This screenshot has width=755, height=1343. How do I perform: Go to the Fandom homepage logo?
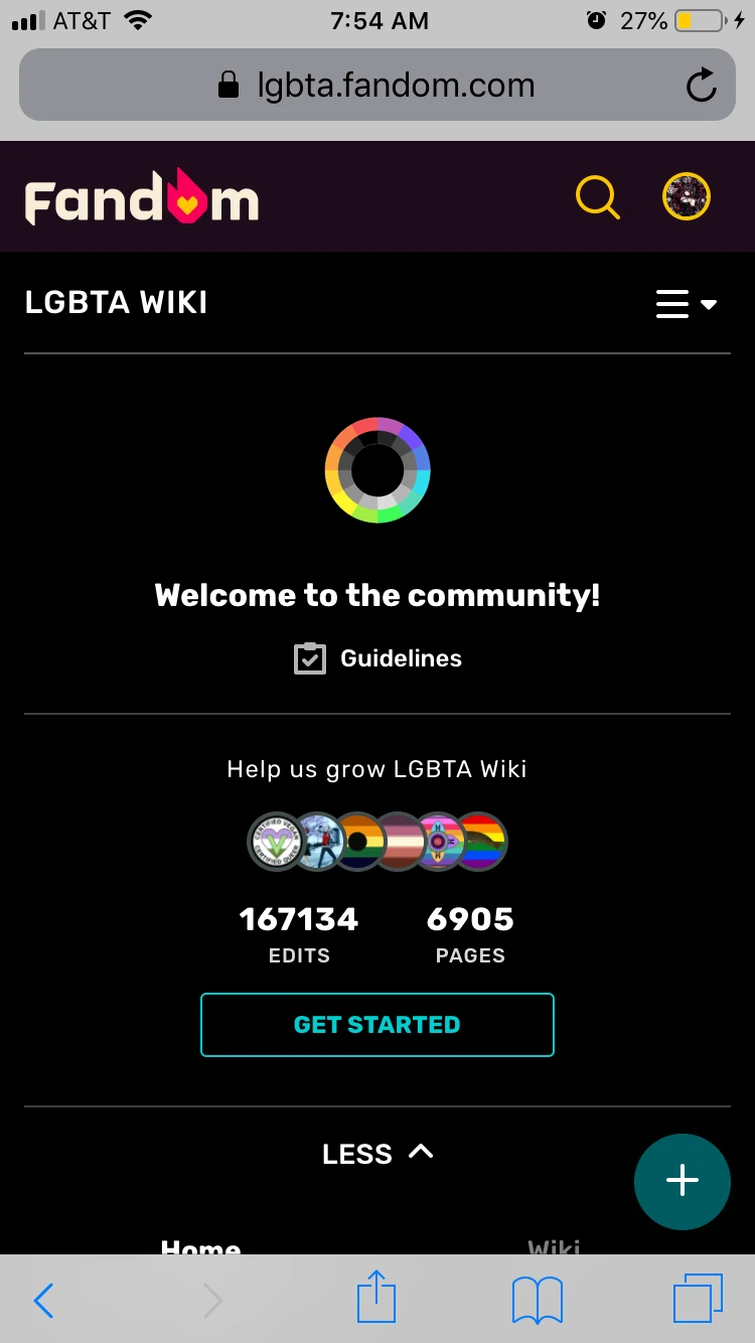(x=142, y=197)
